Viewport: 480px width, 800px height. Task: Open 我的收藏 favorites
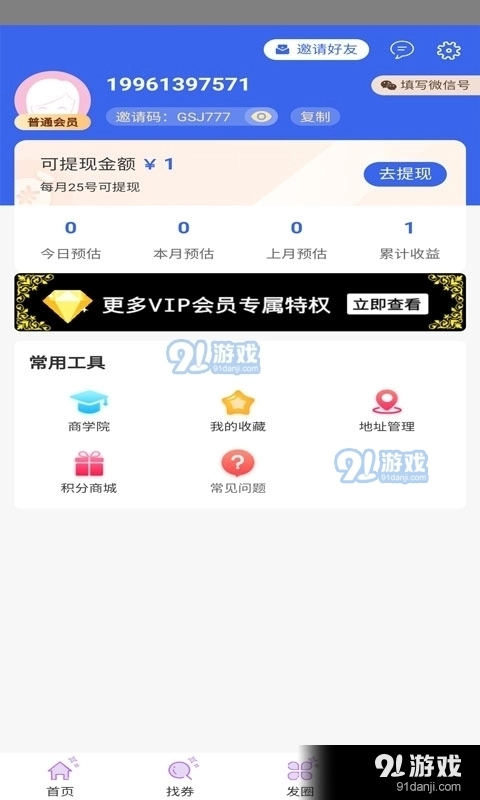coord(238,411)
